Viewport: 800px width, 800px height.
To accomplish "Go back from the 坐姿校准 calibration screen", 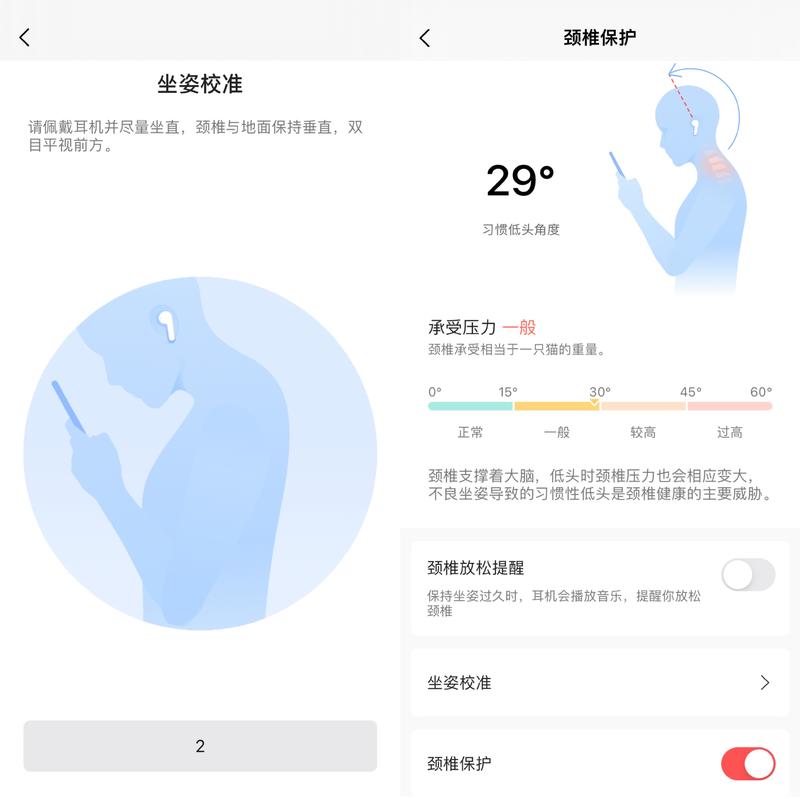I will (x=25, y=37).
